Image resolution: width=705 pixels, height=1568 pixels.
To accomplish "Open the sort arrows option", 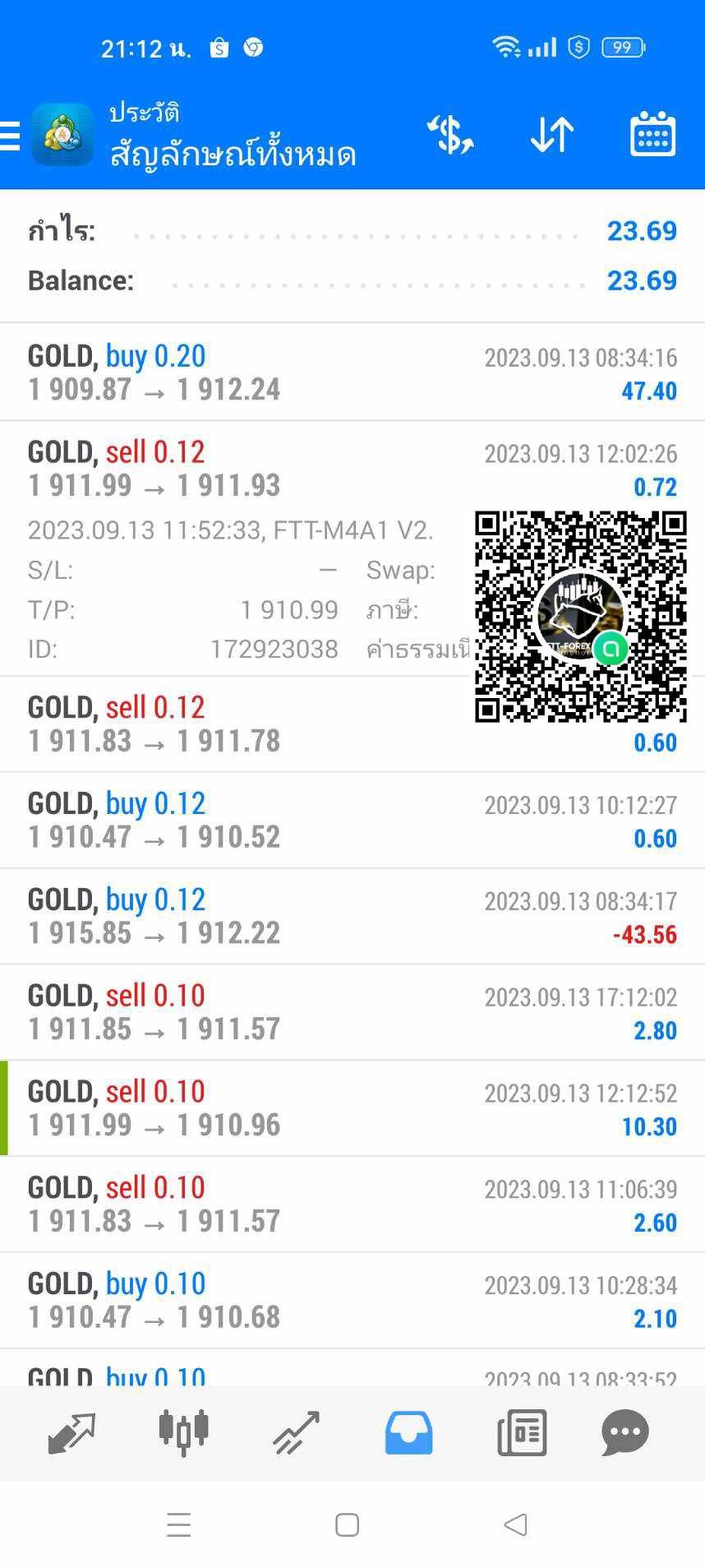I will [551, 135].
